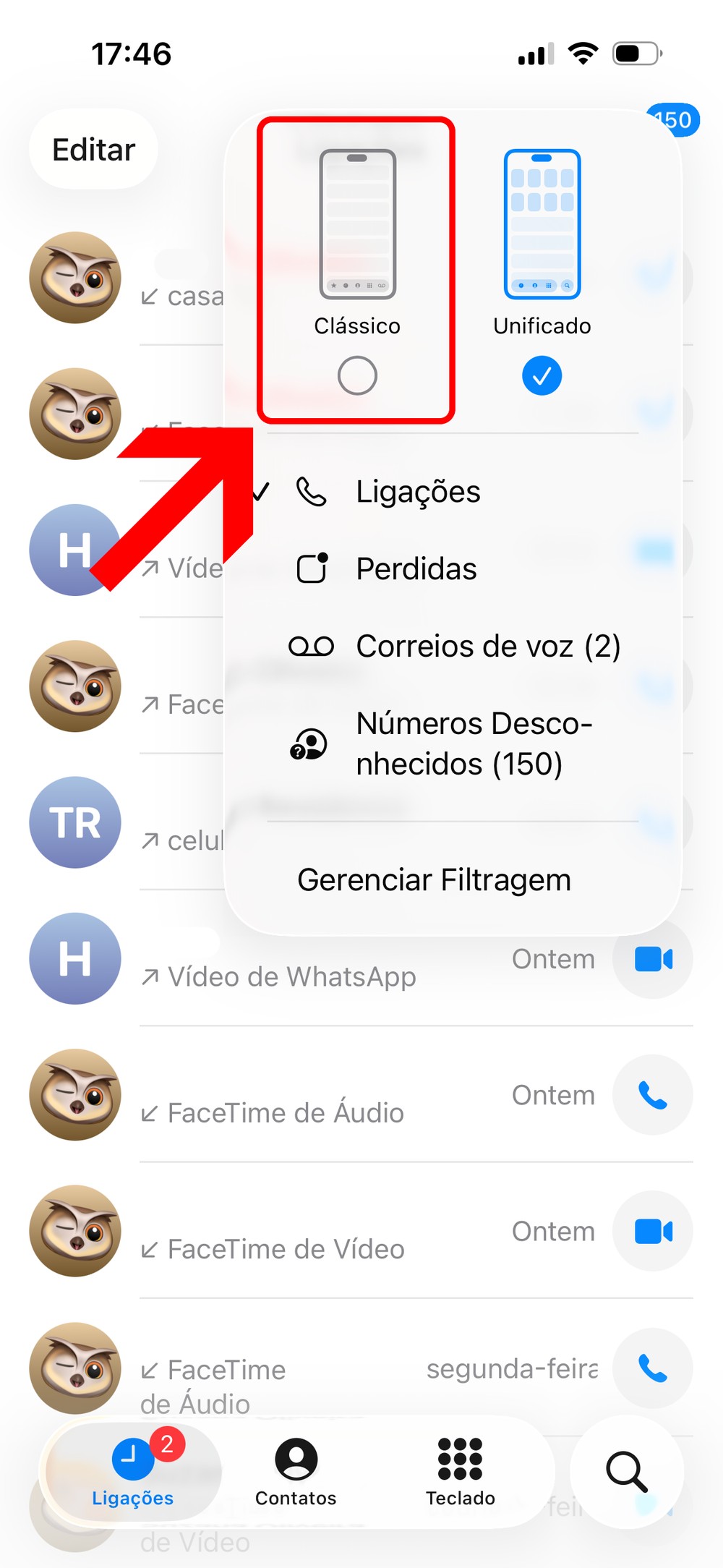
Task: Tap the Editar button
Action: (93, 150)
